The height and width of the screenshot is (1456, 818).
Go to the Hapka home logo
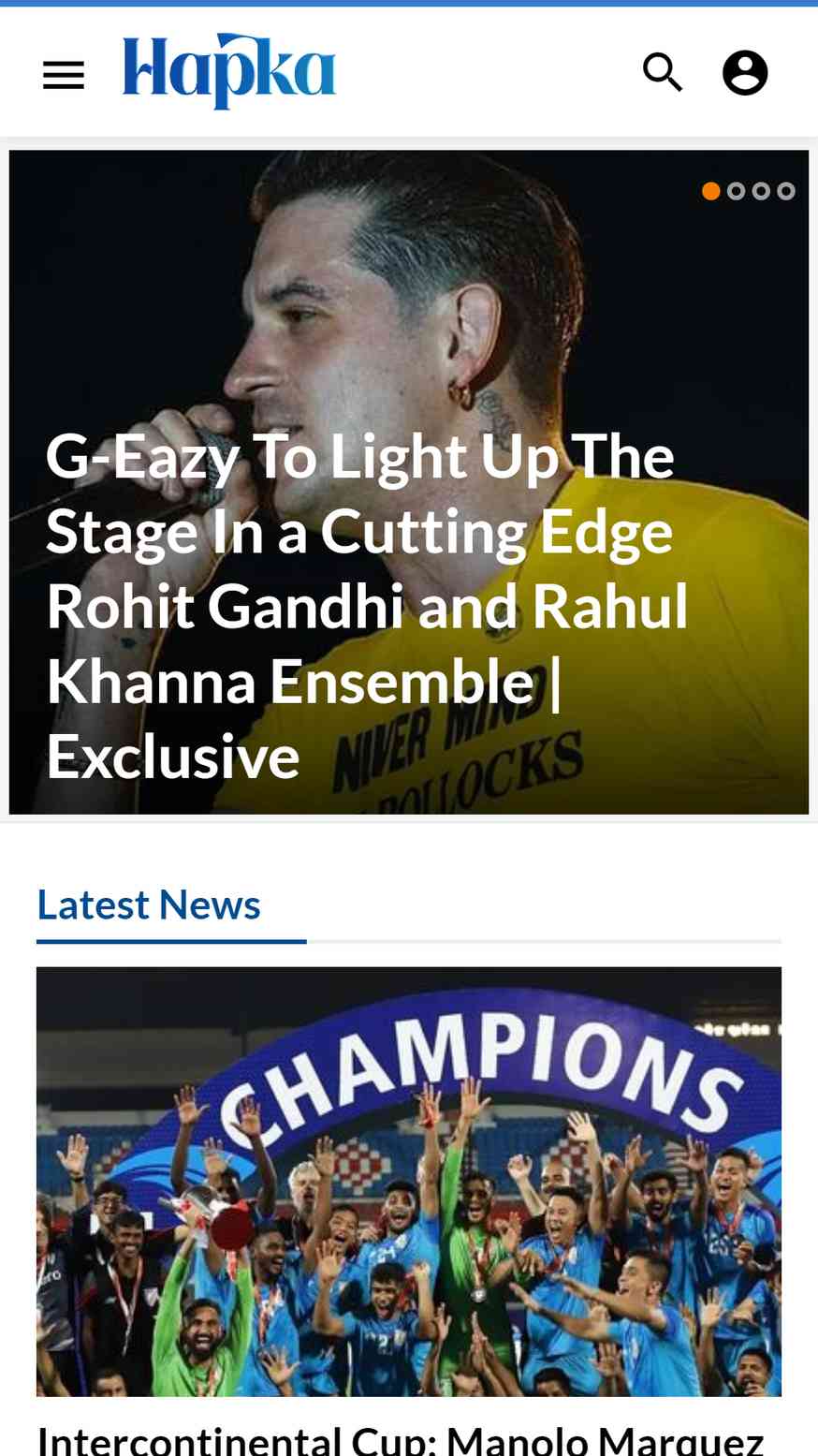click(229, 71)
